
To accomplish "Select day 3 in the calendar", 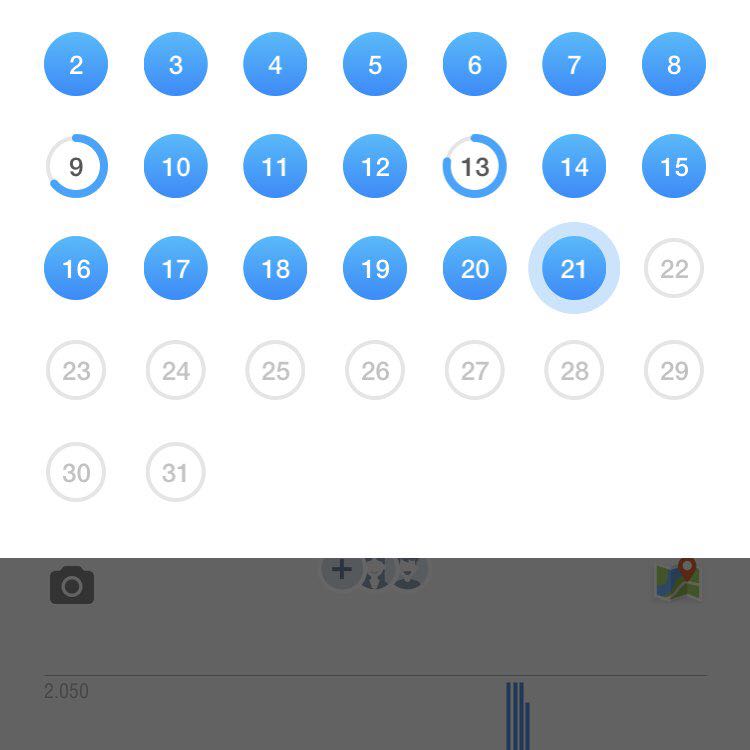I will point(176,65).
